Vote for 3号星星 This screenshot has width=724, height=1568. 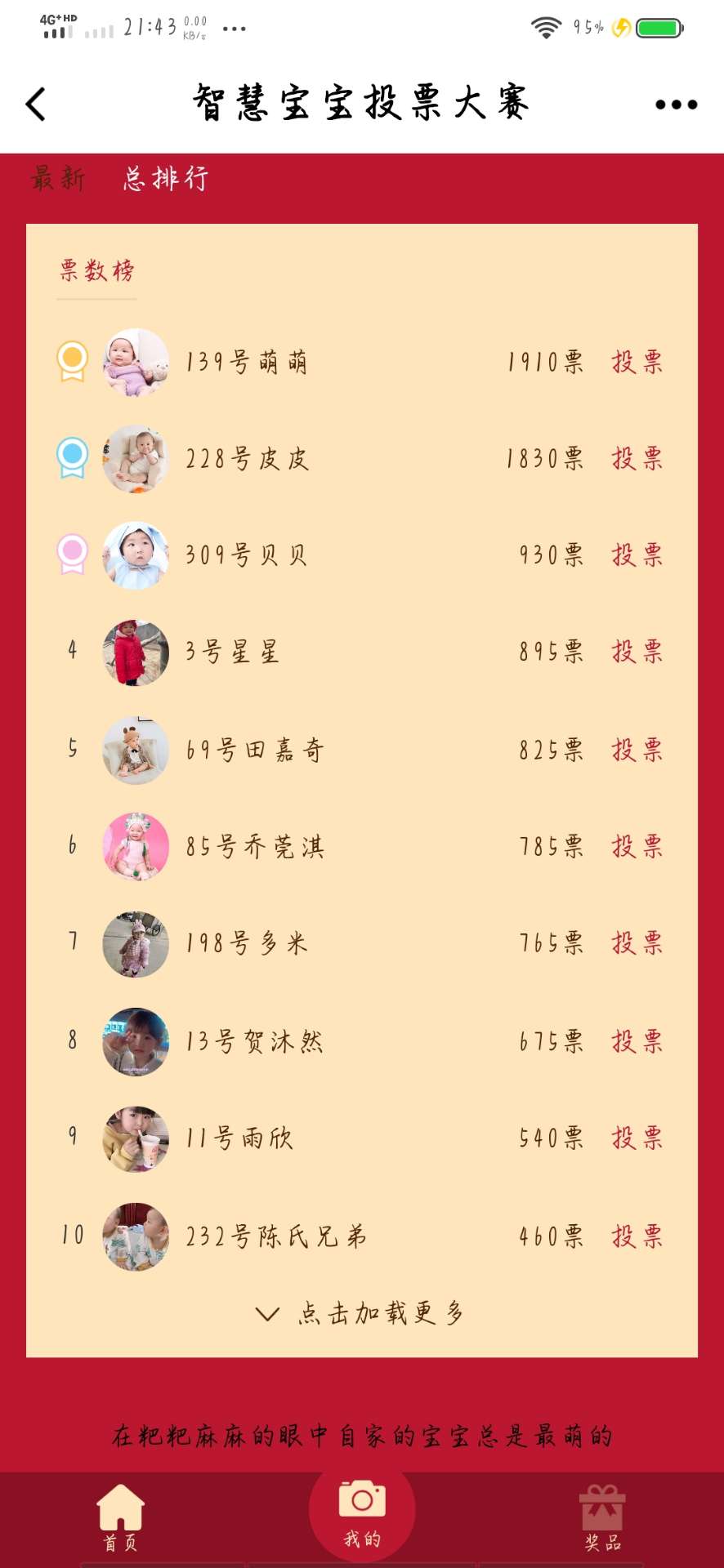click(x=637, y=652)
